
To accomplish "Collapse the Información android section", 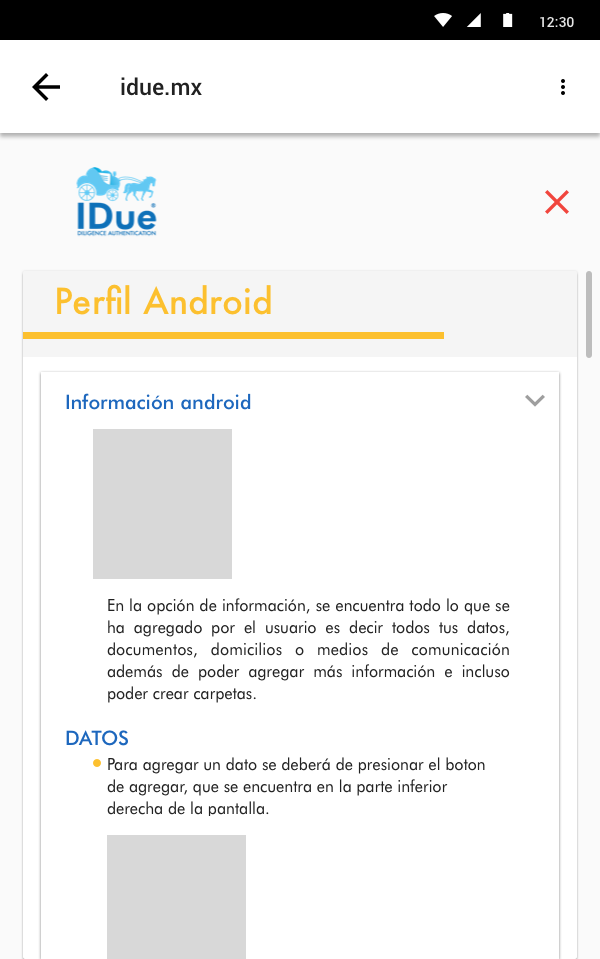I will click(x=535, y=401).
